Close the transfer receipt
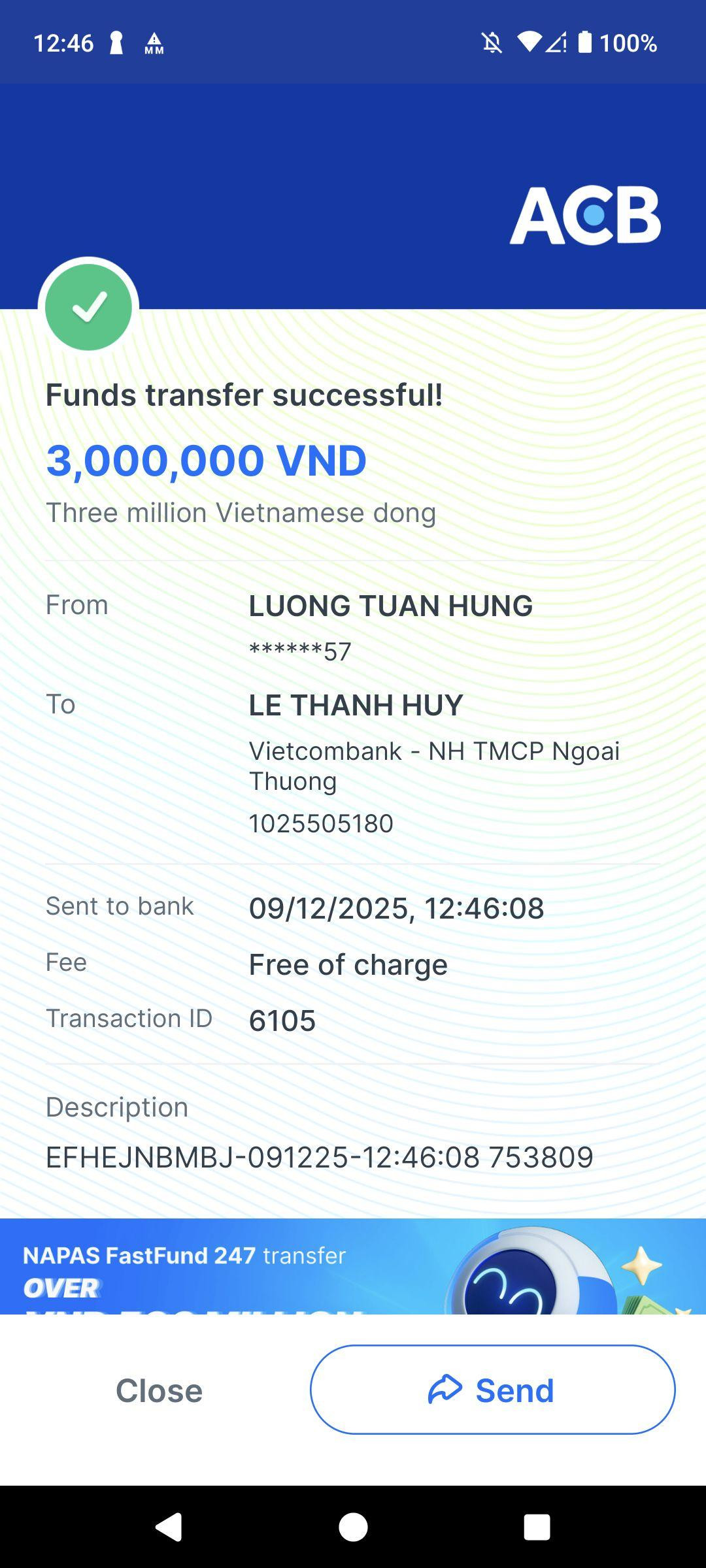The width and height of the screenshot is (706, 1568). tap(159, 1390)
